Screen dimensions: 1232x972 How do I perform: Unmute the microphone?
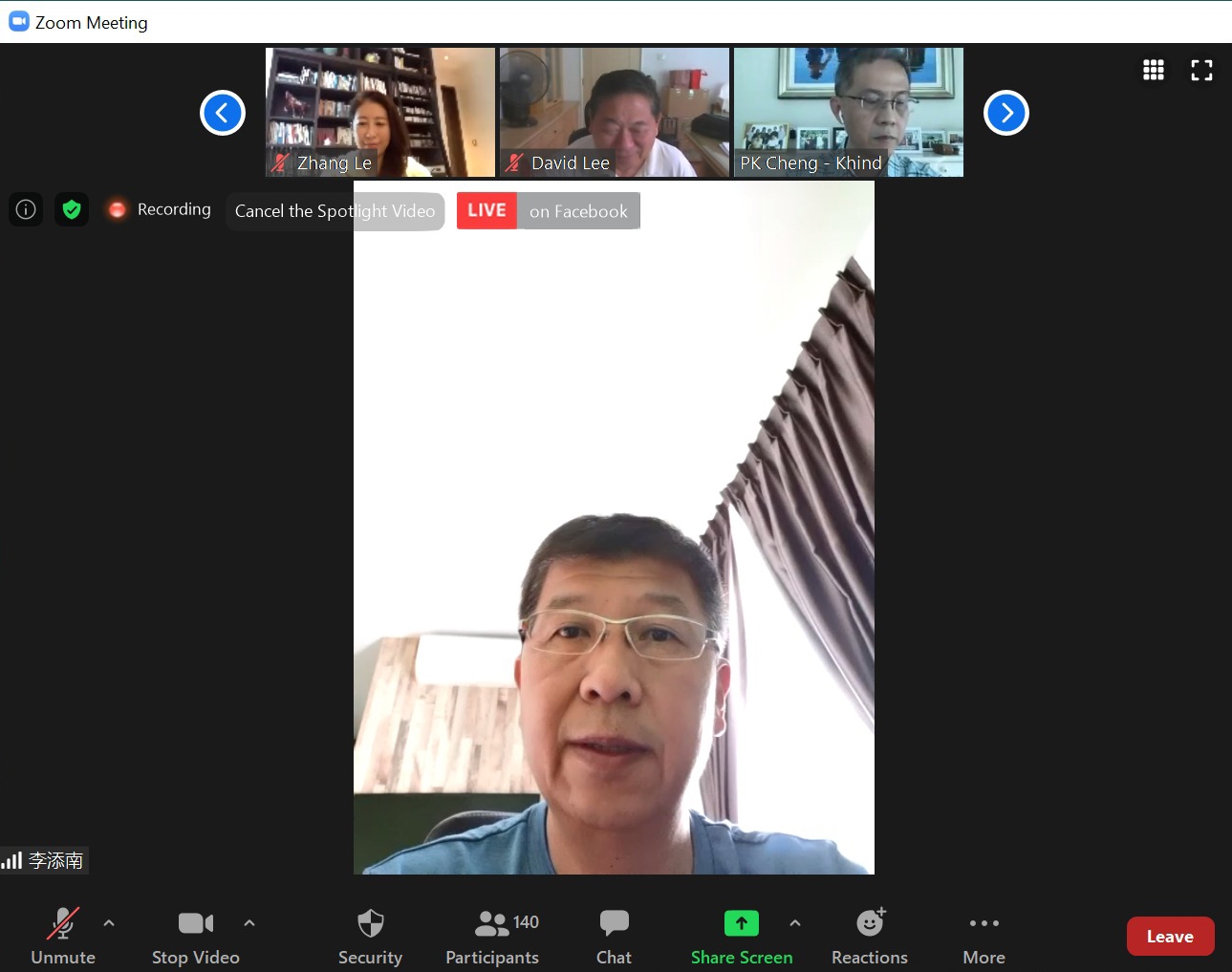coord(63,936)
